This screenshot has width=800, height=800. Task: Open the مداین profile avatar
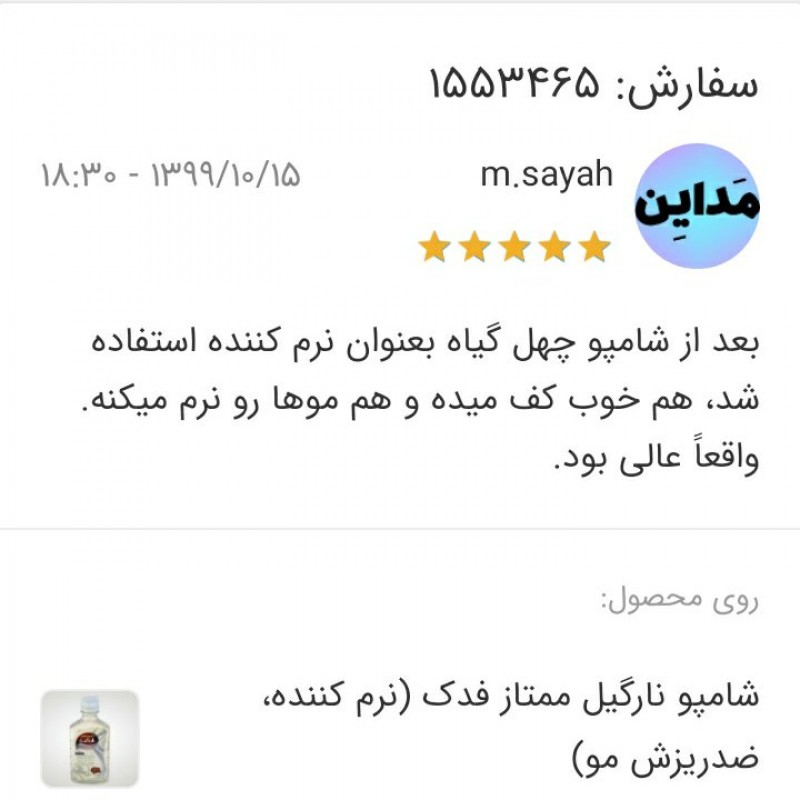(697, 205)
